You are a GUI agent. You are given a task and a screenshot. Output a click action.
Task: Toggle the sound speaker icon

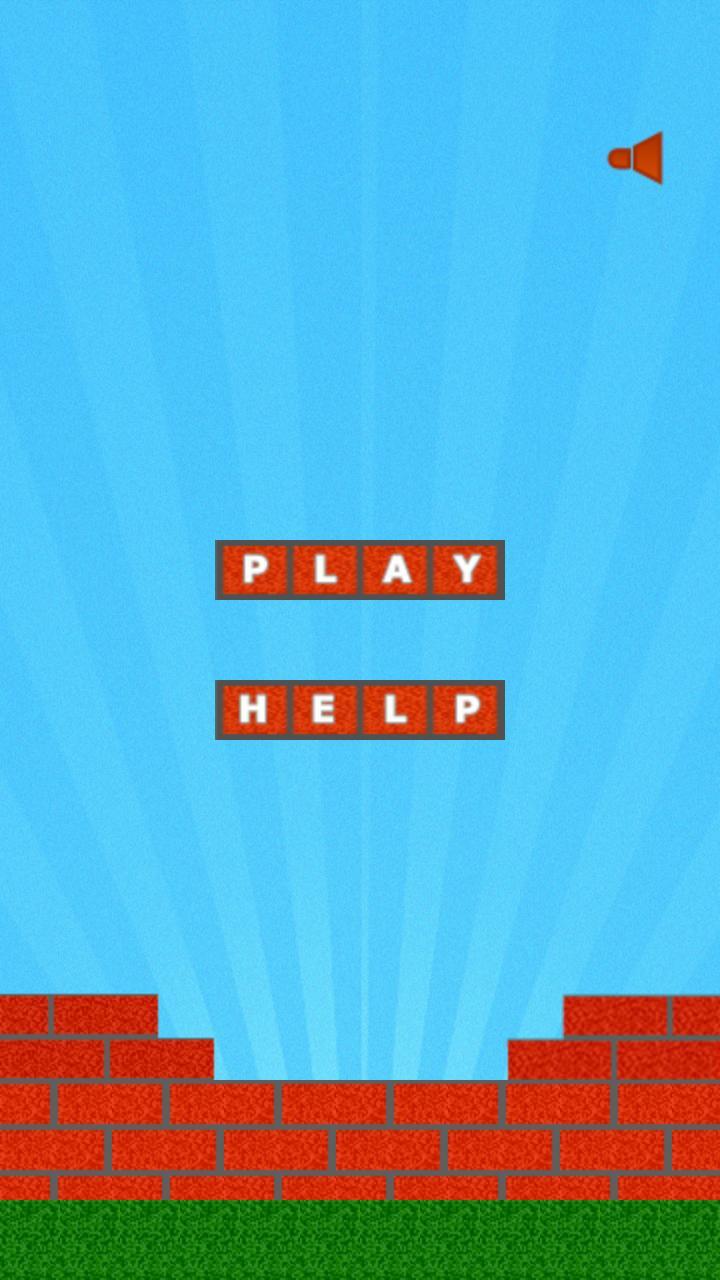point(637,158)
